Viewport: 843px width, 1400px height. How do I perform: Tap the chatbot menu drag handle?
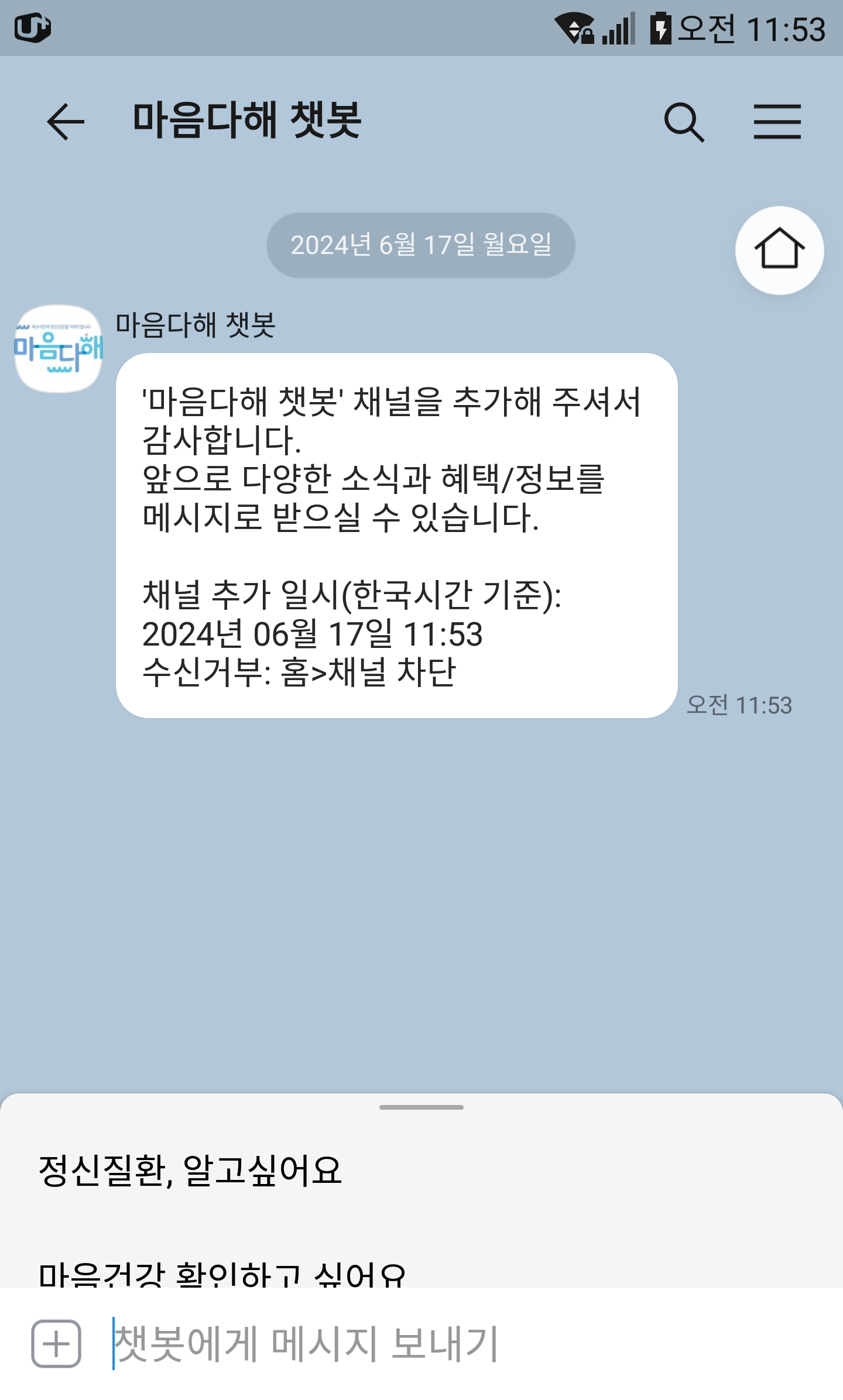pos(421,1107)
